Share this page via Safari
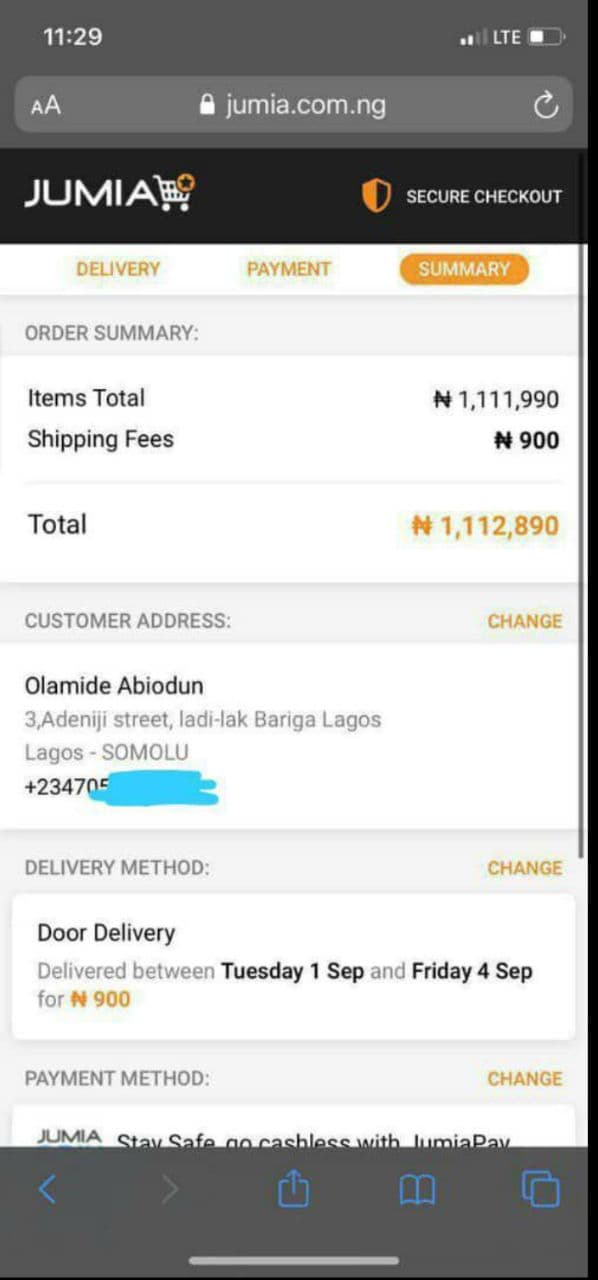 293,1188
